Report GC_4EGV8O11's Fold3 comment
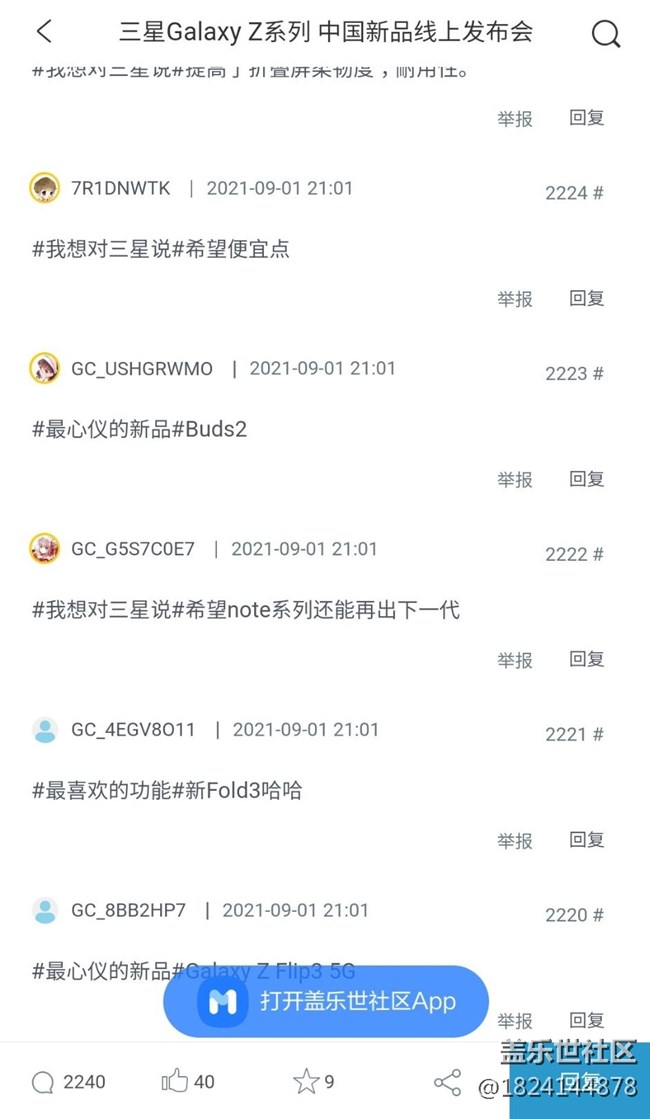The height and width of the screenshot is (1119, 650). click(x=515, y=841)
